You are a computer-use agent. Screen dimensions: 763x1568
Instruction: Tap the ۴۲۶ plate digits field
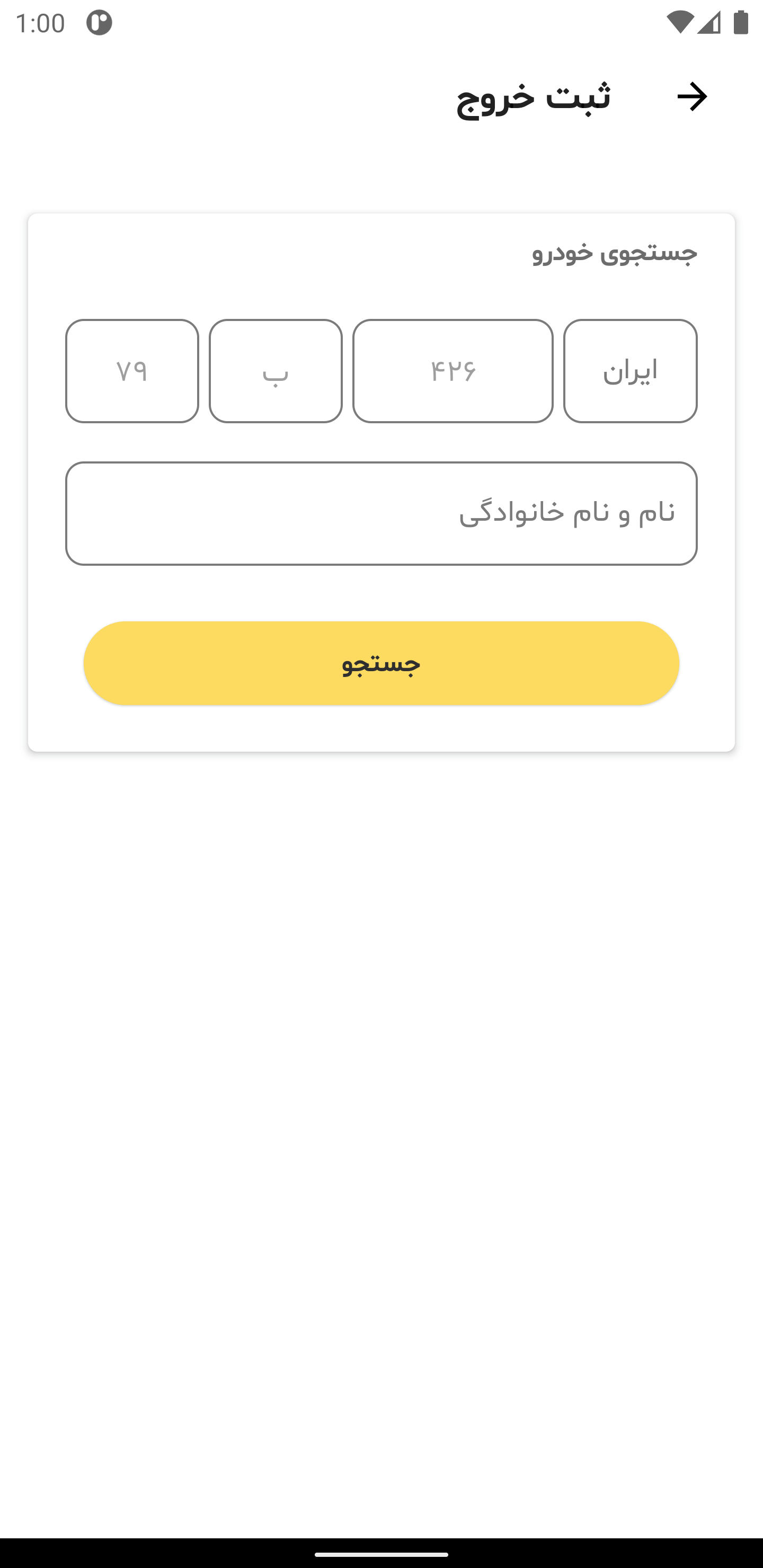click(x=453, y=371)
